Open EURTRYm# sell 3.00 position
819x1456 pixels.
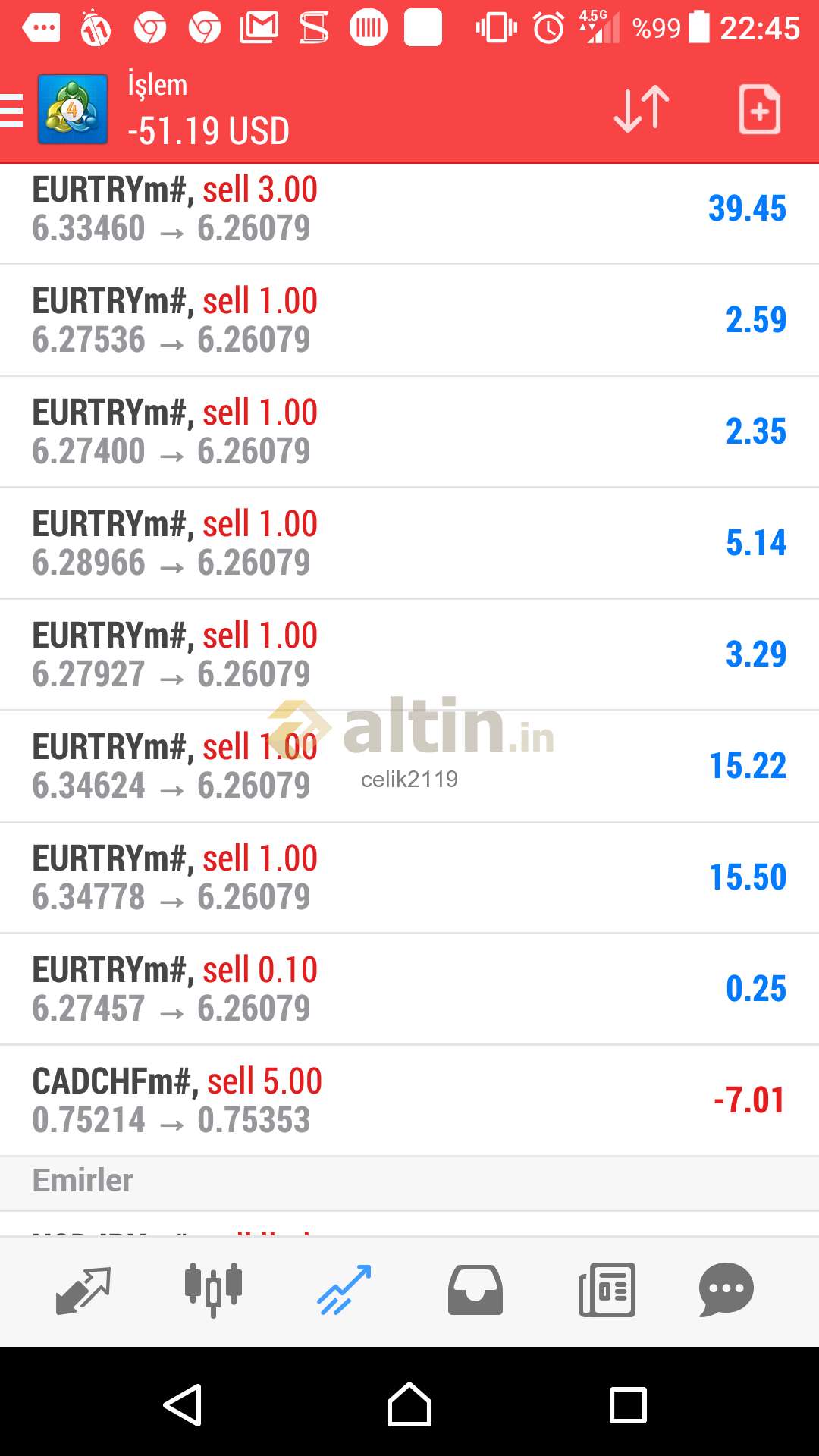point(409,209)
